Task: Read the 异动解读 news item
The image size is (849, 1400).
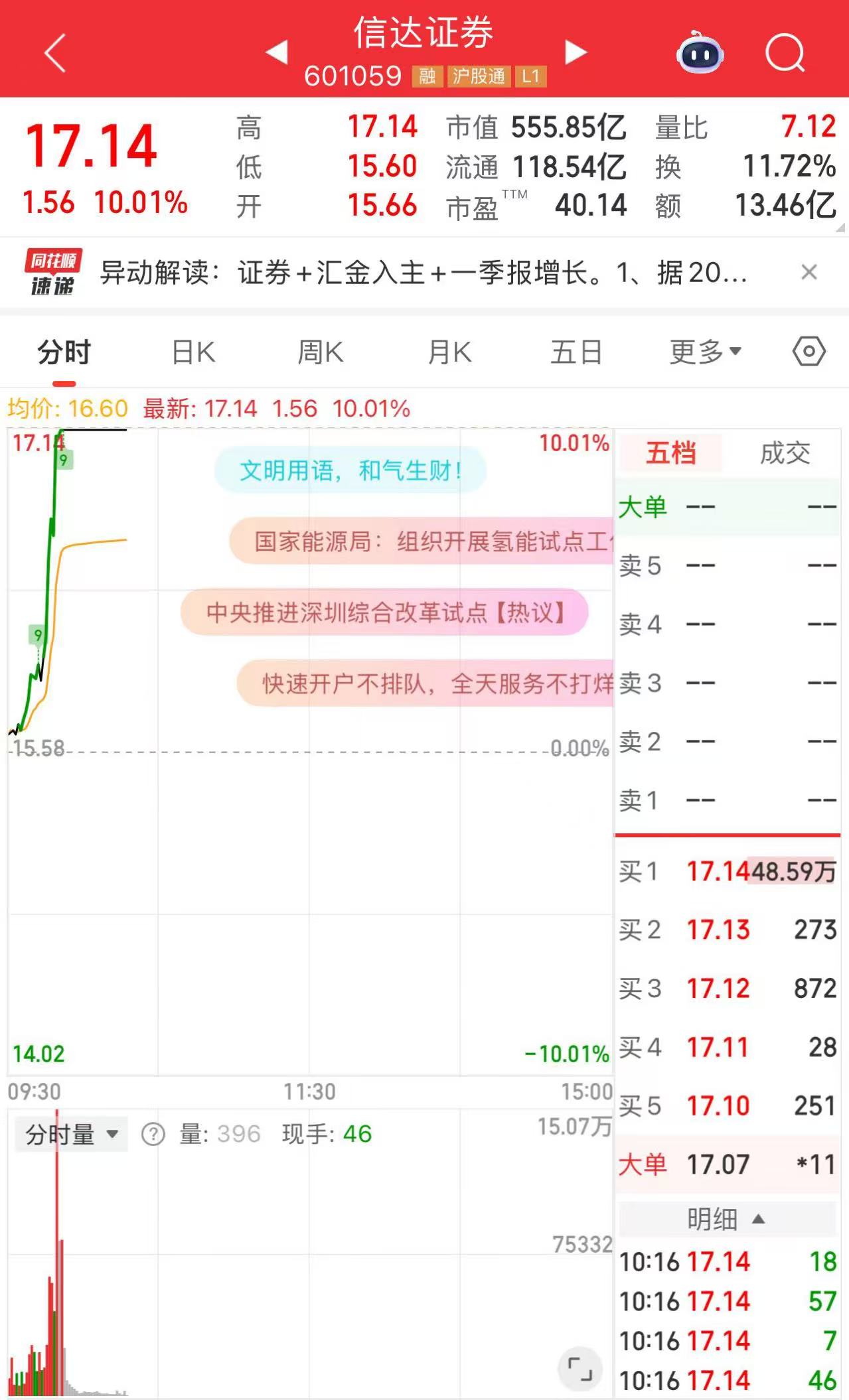Action: (424, 273)
